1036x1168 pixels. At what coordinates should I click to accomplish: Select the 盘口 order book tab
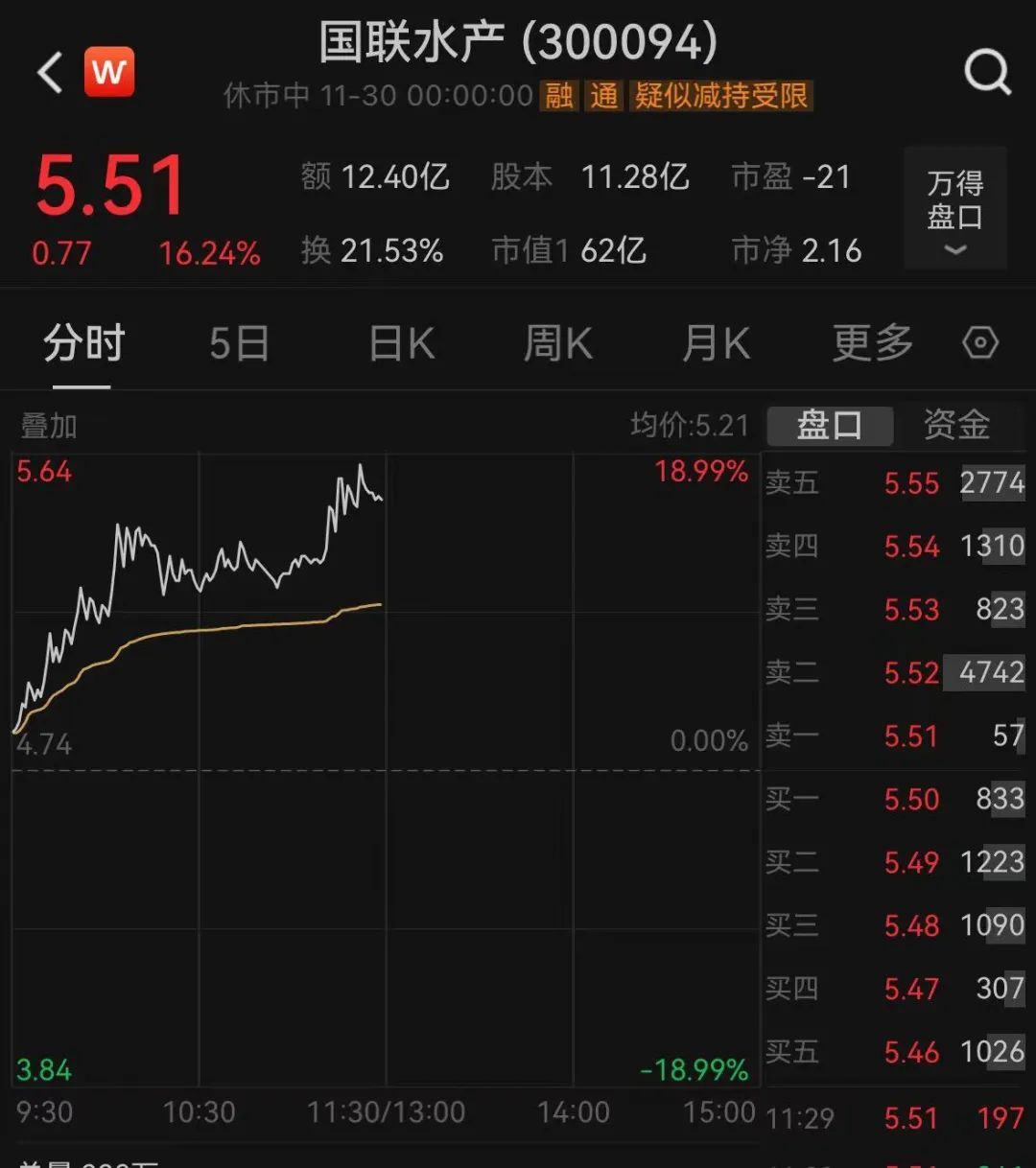830,425
